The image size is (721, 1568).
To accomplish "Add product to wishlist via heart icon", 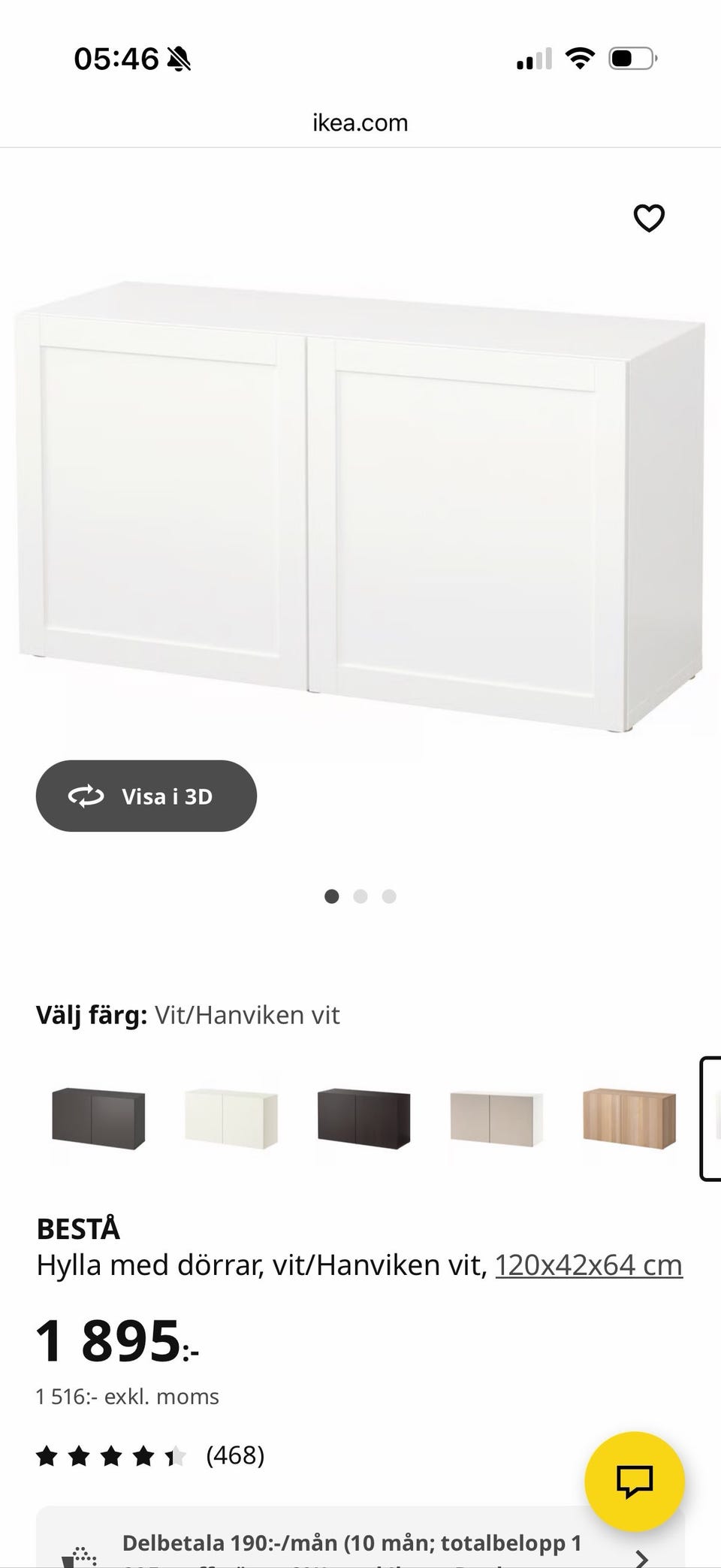I will tap(647, 219).
